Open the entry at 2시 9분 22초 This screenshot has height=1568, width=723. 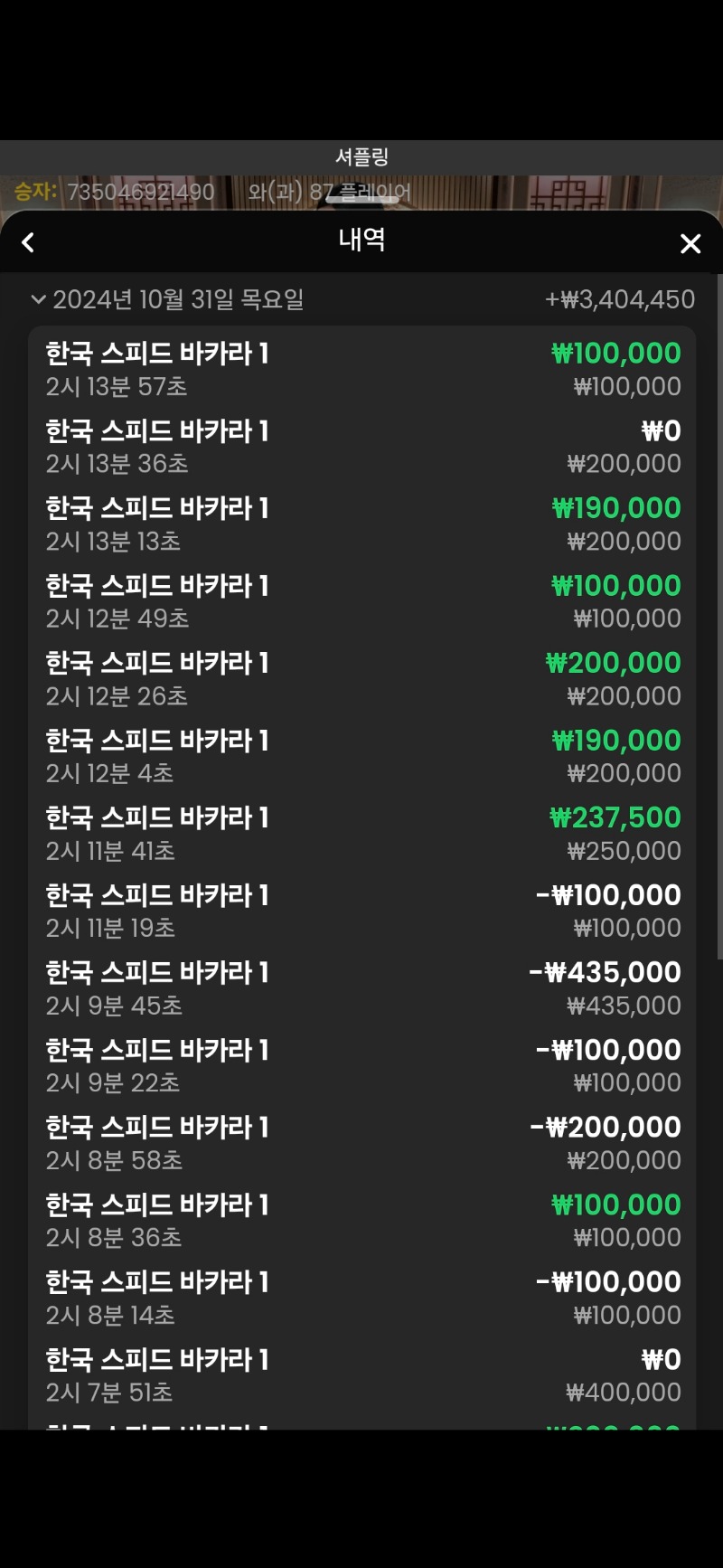coord(361,1065)
